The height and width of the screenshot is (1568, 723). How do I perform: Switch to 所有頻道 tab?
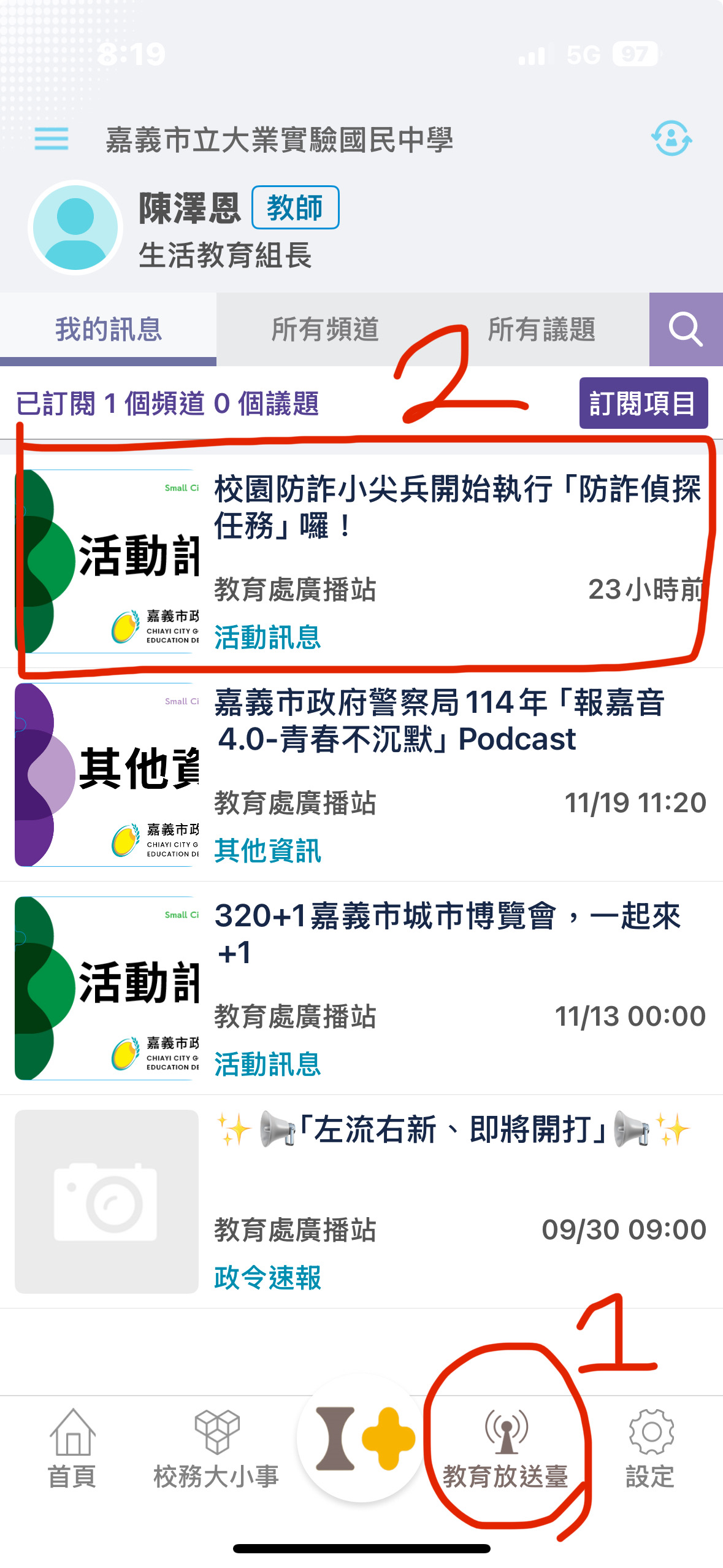(325, 329)
